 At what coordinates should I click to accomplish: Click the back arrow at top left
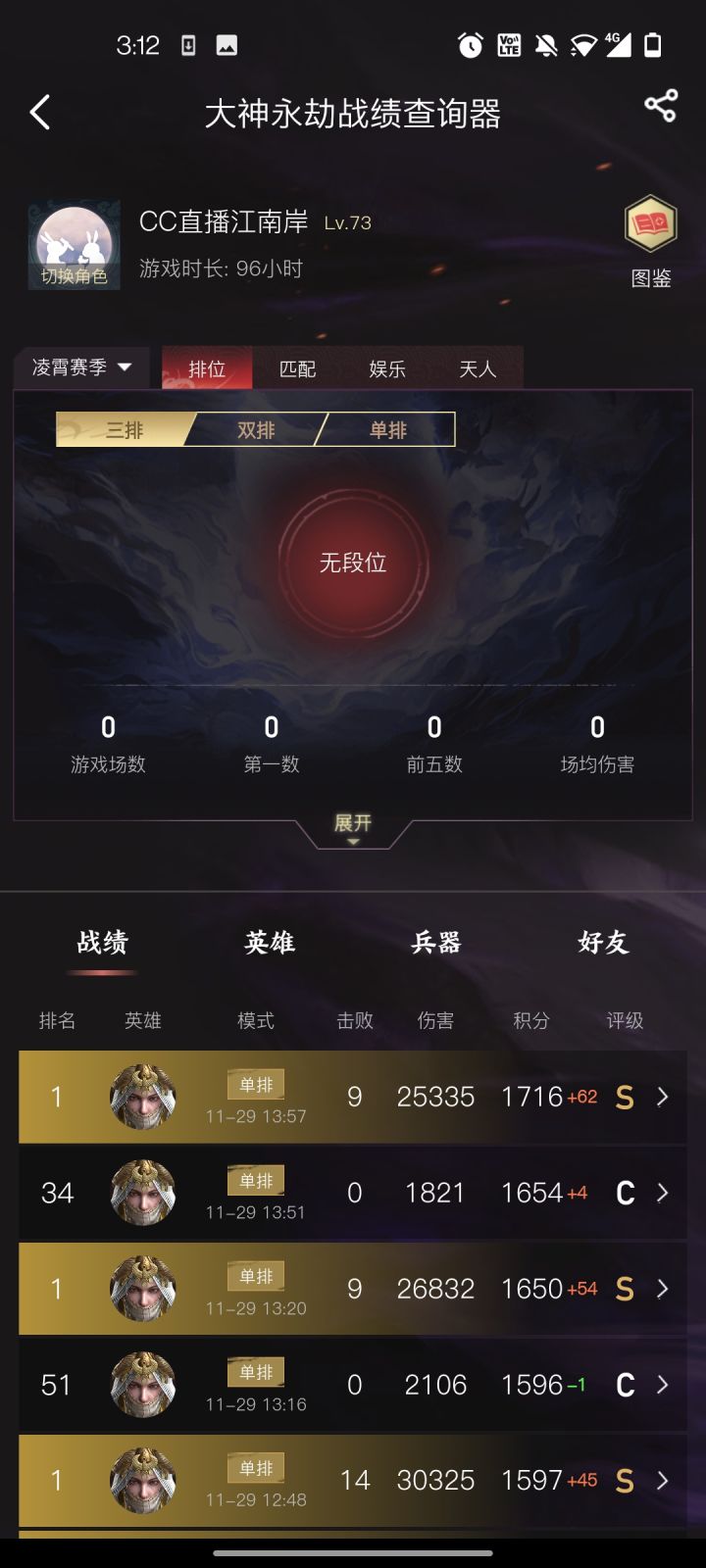coord(39,113)
